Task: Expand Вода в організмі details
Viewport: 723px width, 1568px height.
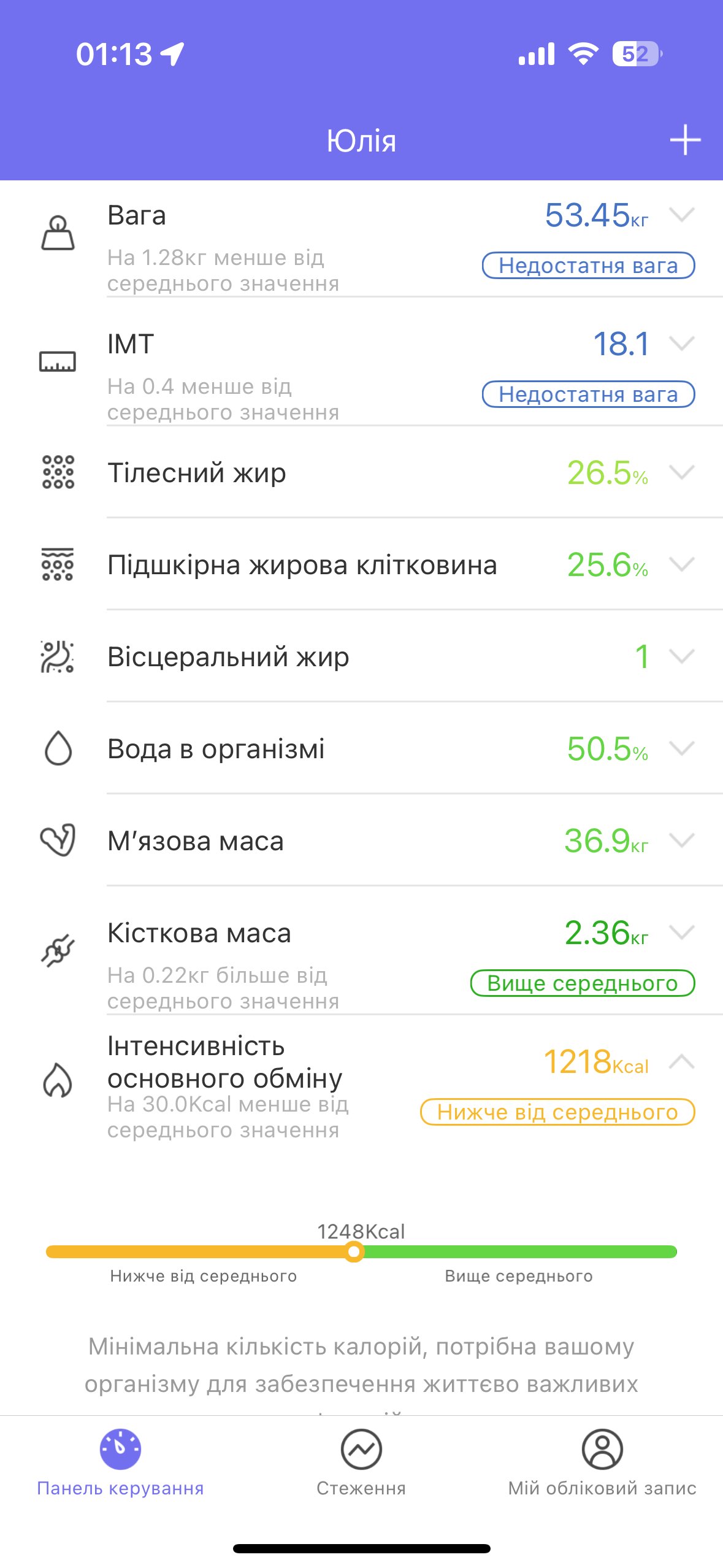Action: (x=681, y=748)
